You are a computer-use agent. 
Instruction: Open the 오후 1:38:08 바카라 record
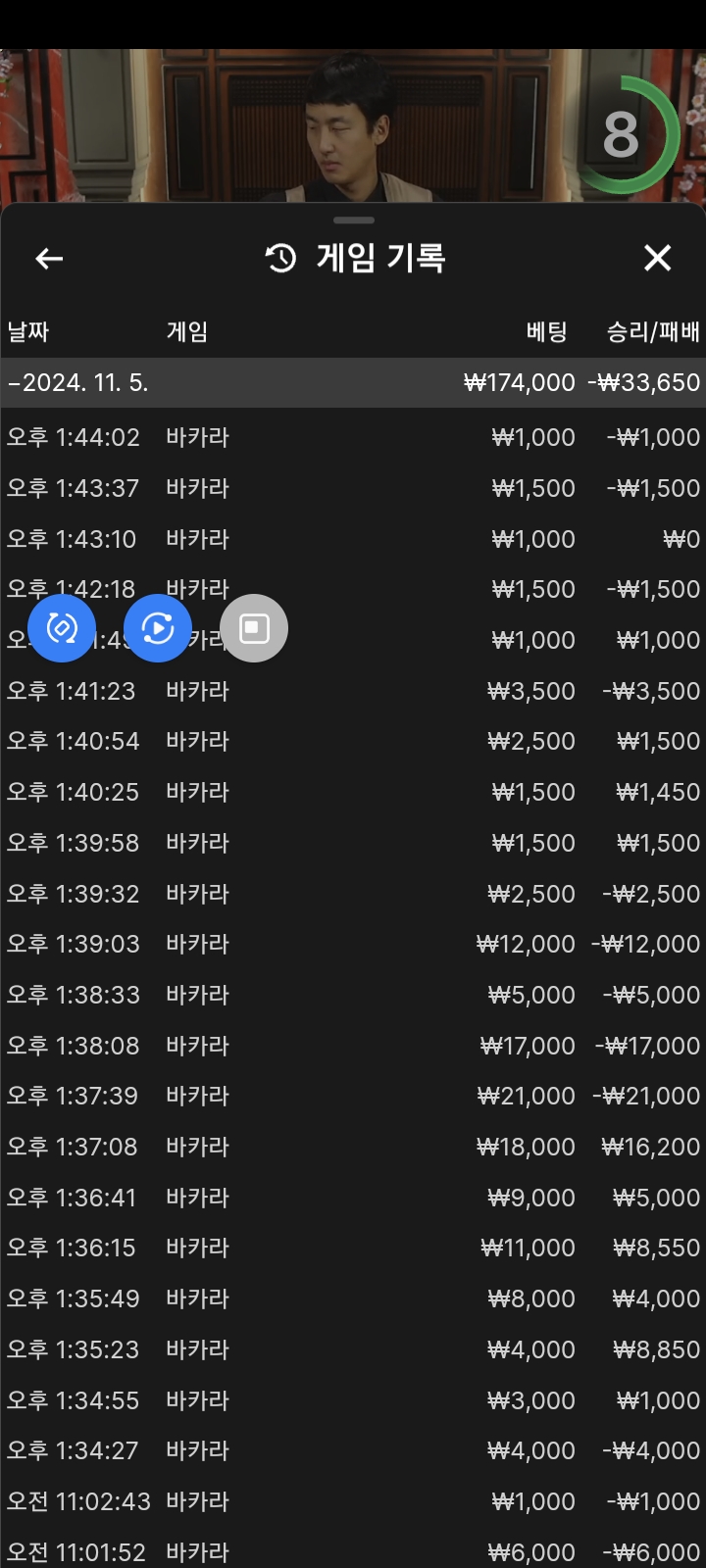353,1046
